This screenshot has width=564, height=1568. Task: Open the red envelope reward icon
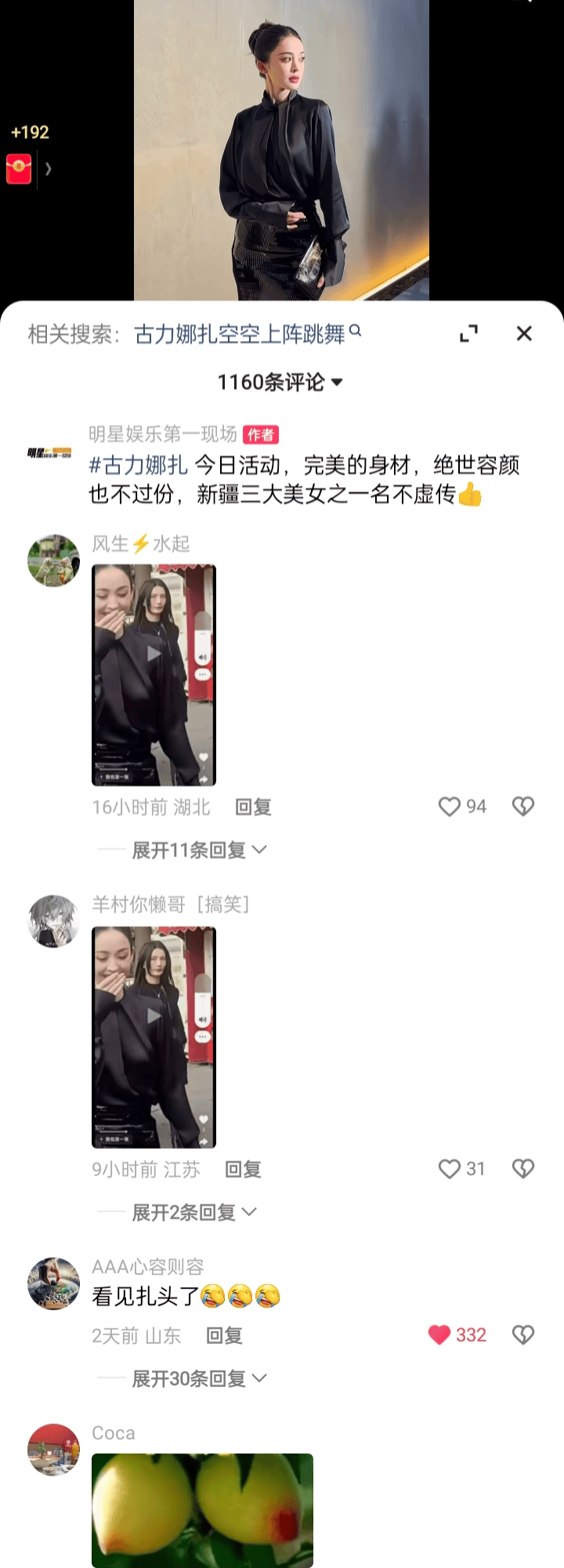(x=20, y=169)
